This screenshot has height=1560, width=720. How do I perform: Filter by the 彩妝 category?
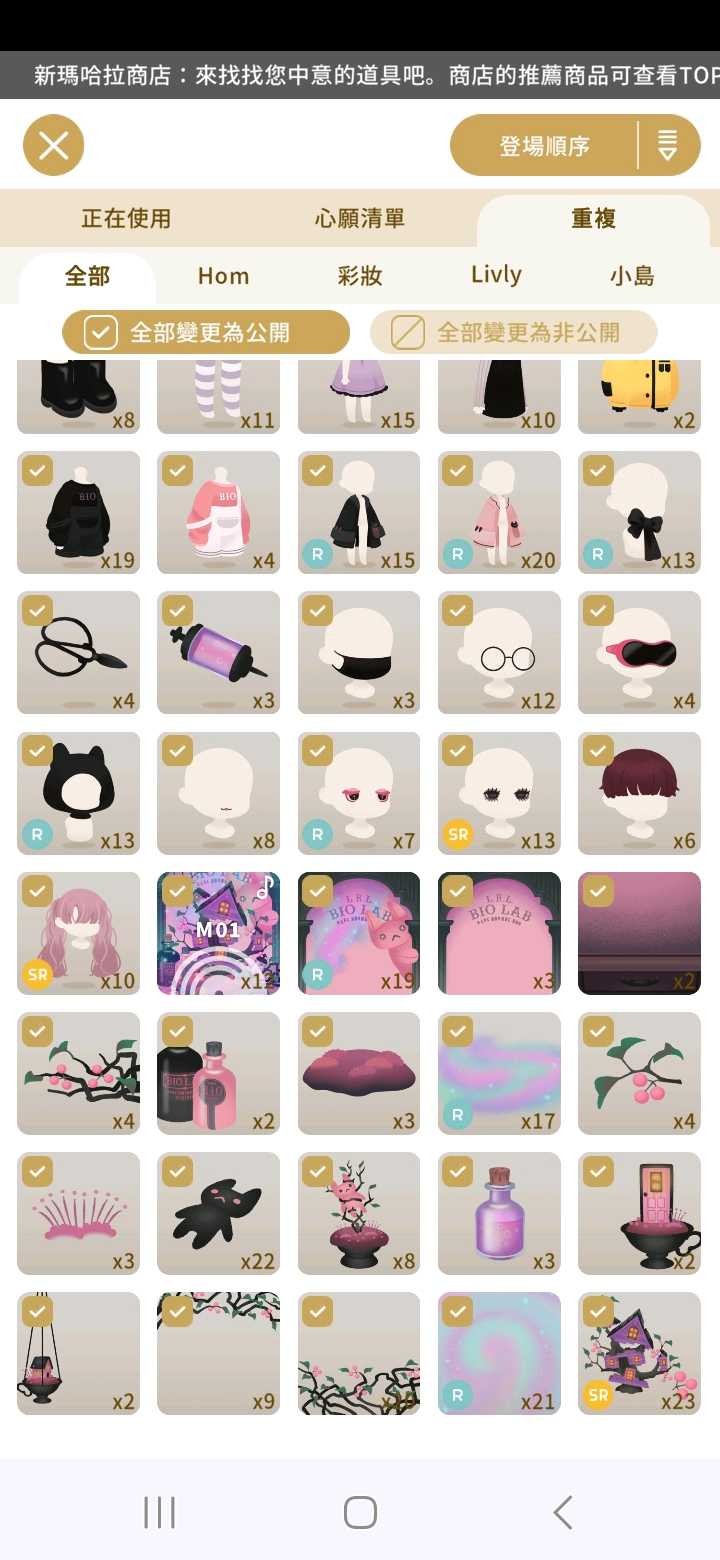(360, 276)
